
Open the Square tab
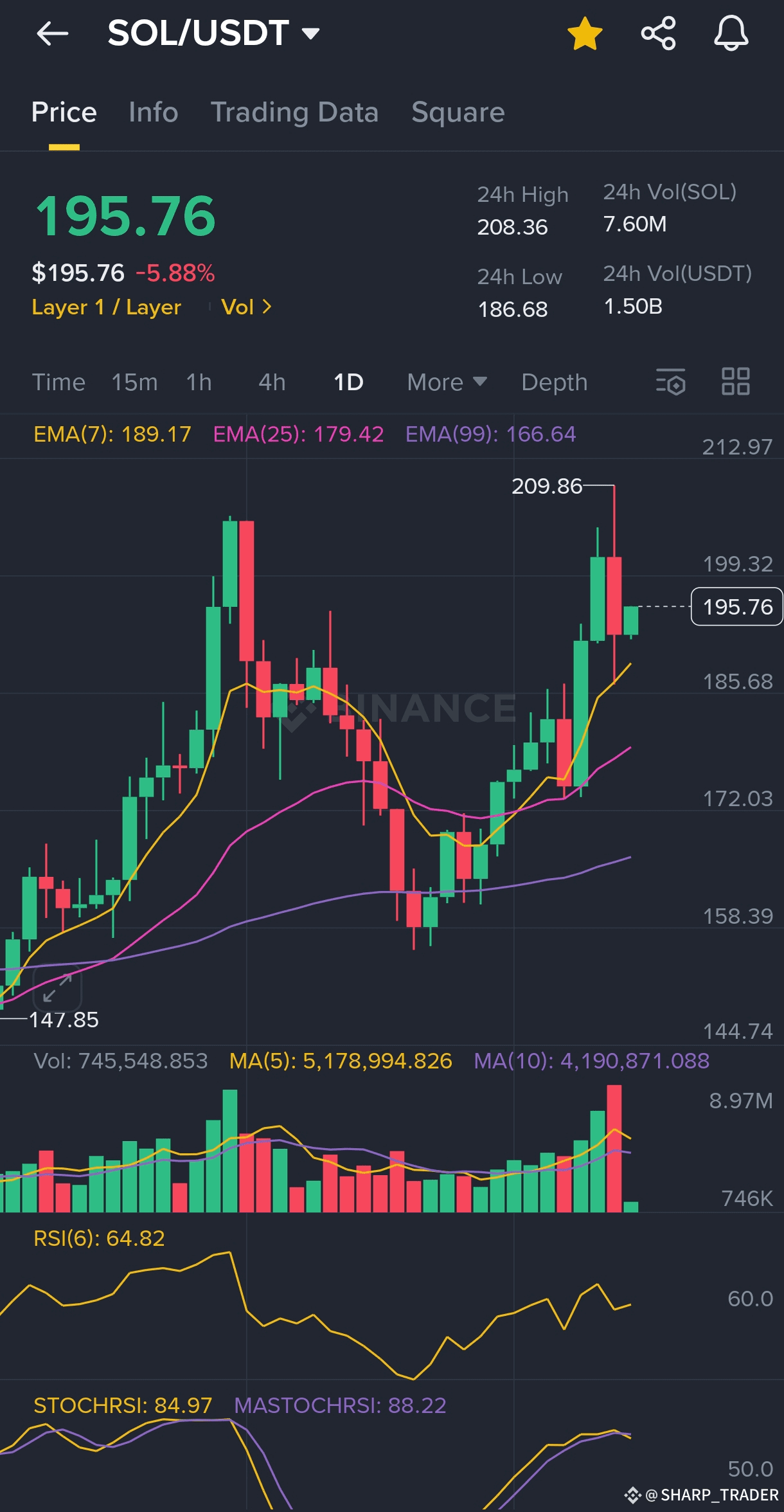pyautogui.click(x=458, y=113)
